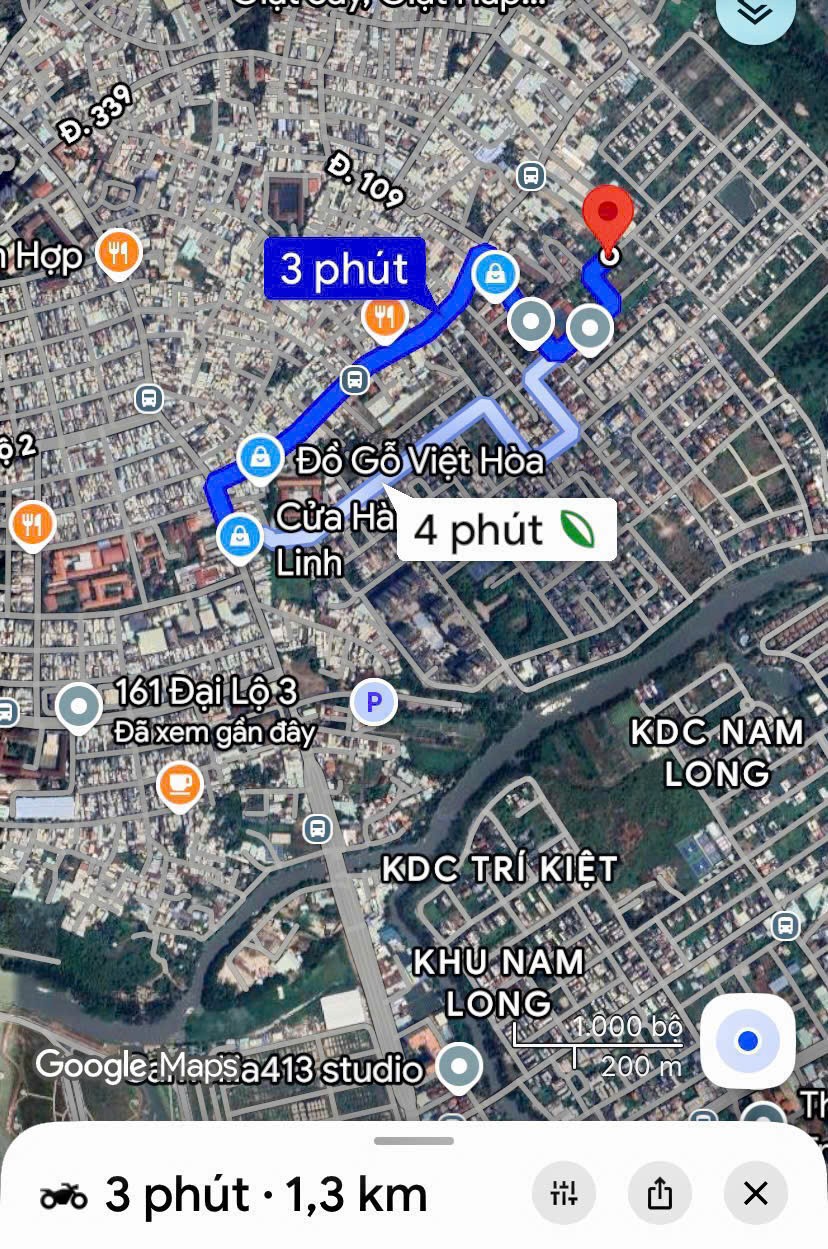828x1249 pixels.
Task: Expand the bottom route details sheet
Action: [414, 1139]
